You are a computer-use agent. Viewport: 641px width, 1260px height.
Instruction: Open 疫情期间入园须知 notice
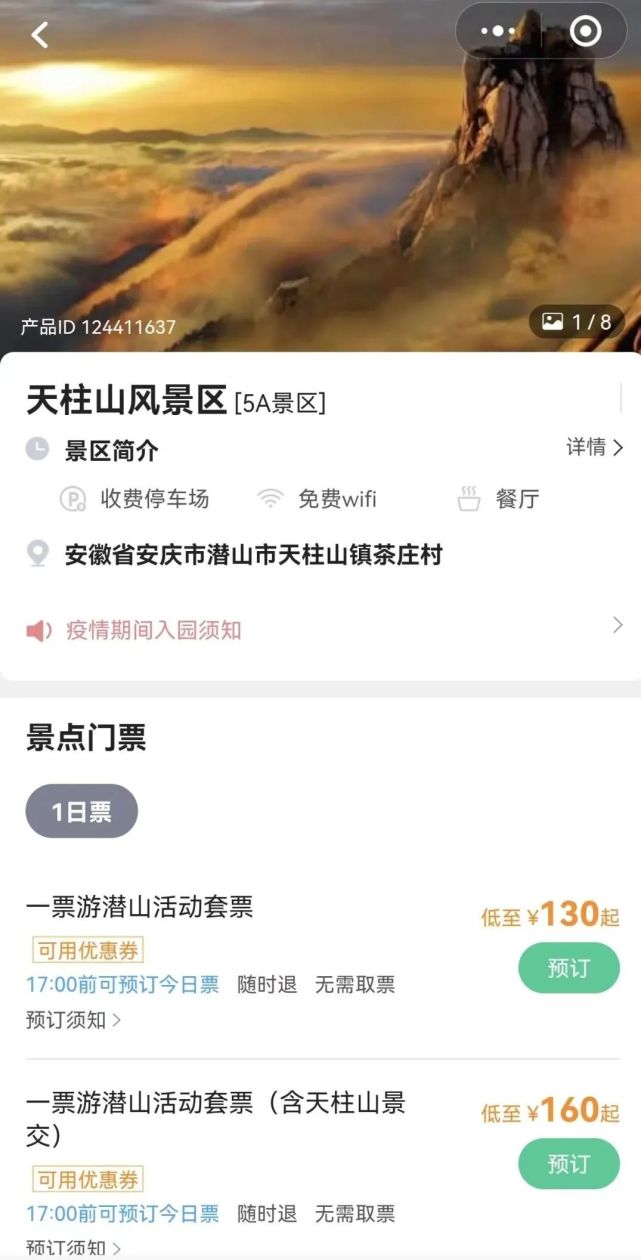click(x=154, y=630)
